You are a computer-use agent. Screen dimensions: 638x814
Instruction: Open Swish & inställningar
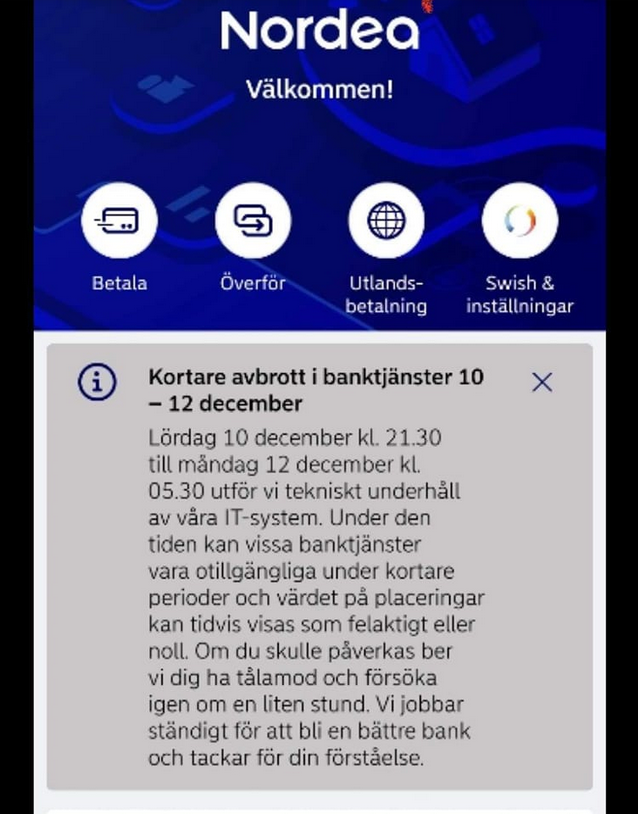[519, 221]
